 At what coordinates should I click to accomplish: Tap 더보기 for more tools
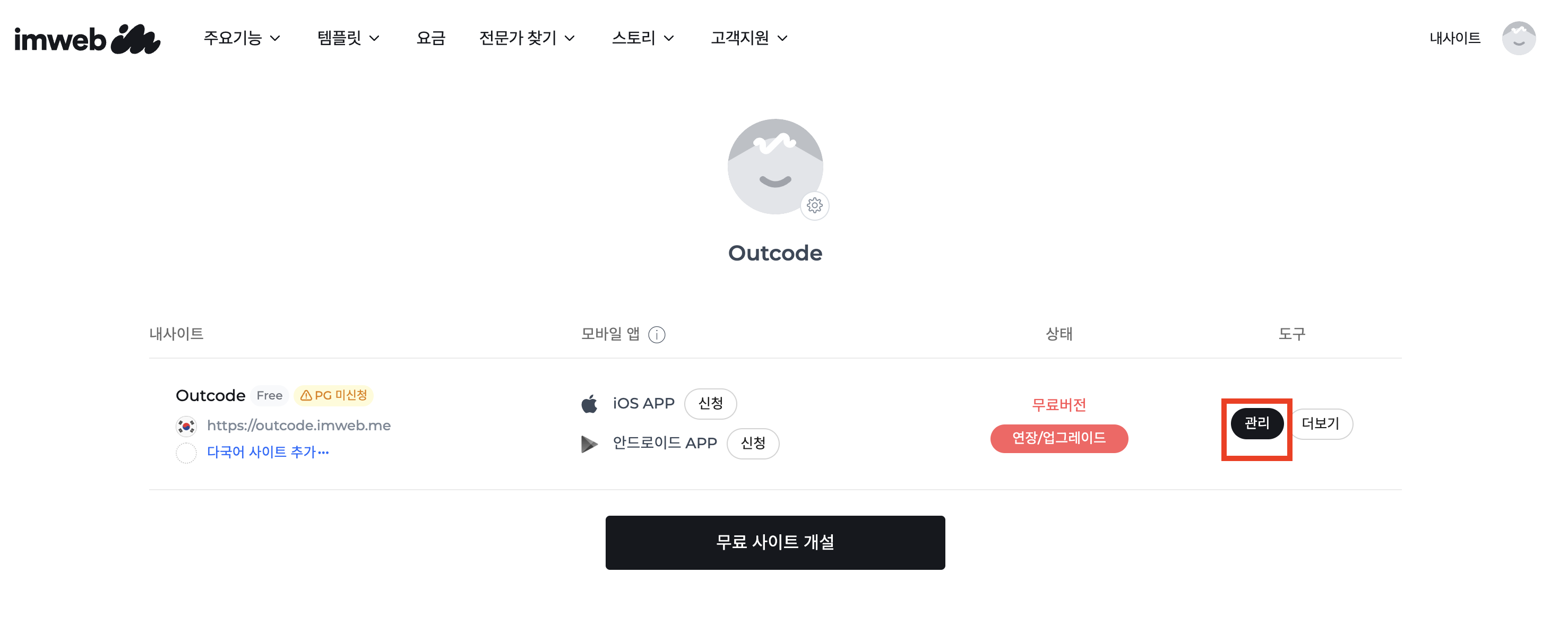tap(1320, 423)
